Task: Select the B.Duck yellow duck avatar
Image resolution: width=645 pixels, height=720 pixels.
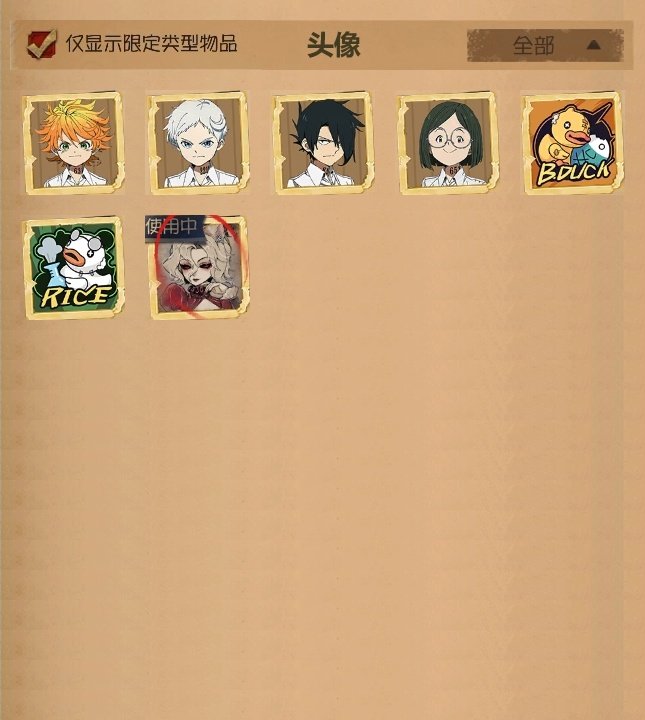Action: click(573, 143)
